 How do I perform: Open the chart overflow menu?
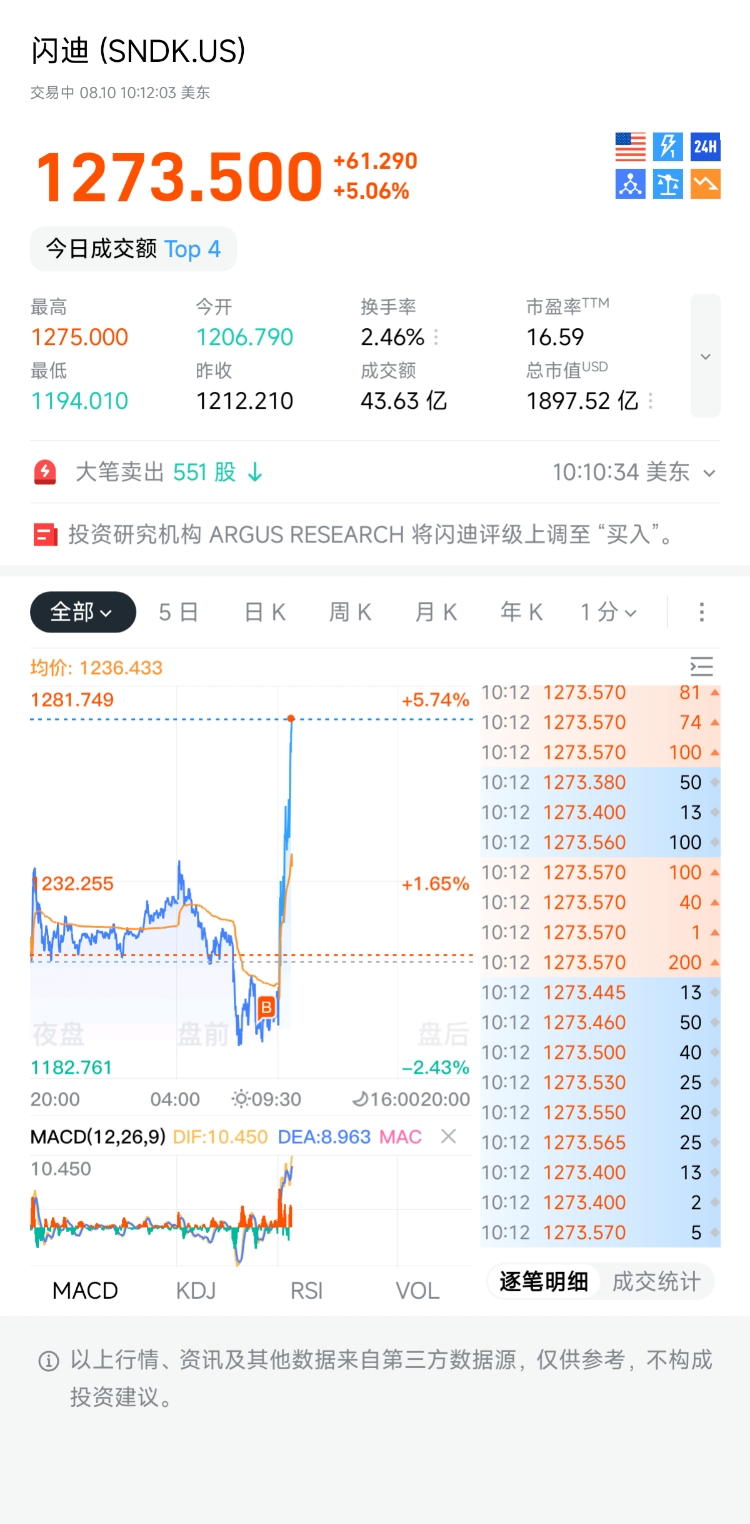(702, 612)
